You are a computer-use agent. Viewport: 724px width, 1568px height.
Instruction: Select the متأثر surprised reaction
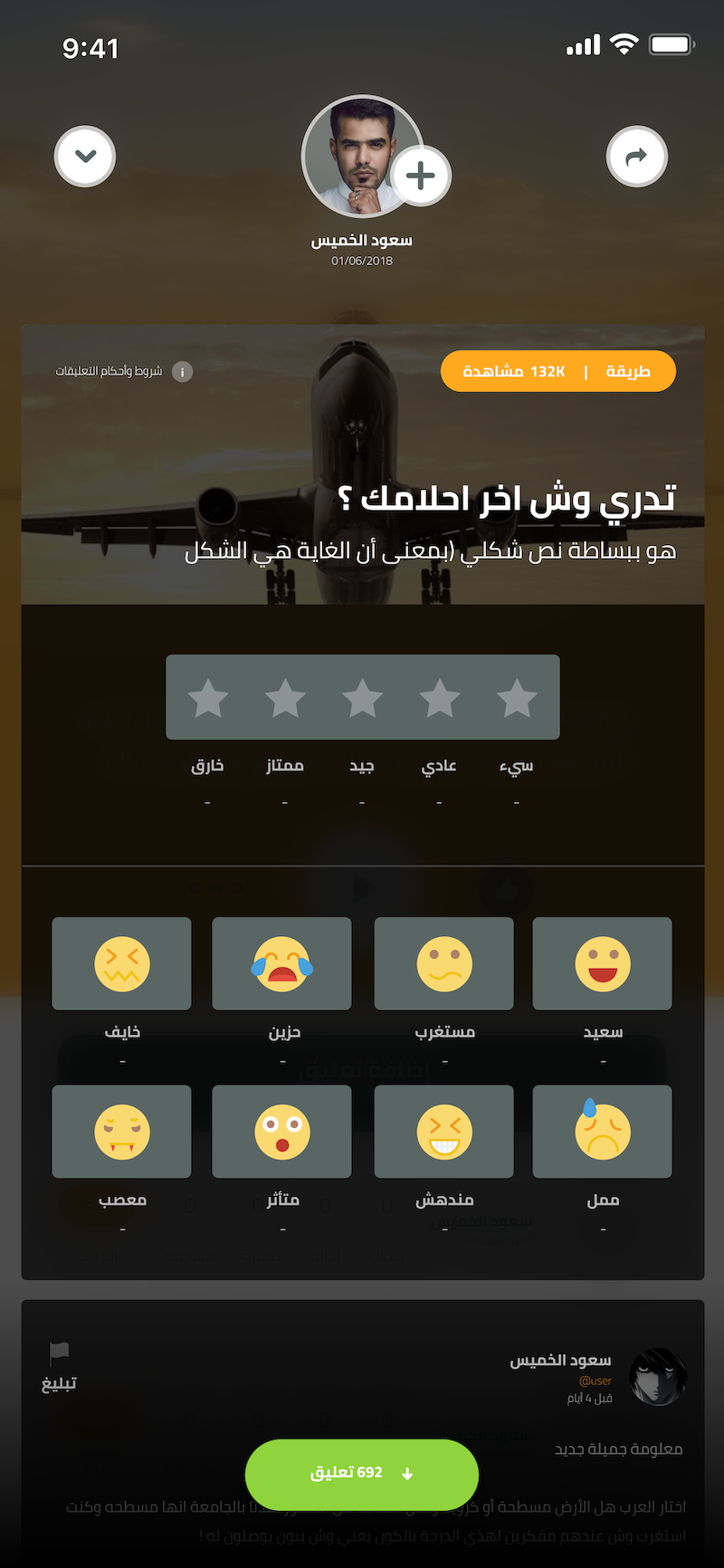(281, 1132)
